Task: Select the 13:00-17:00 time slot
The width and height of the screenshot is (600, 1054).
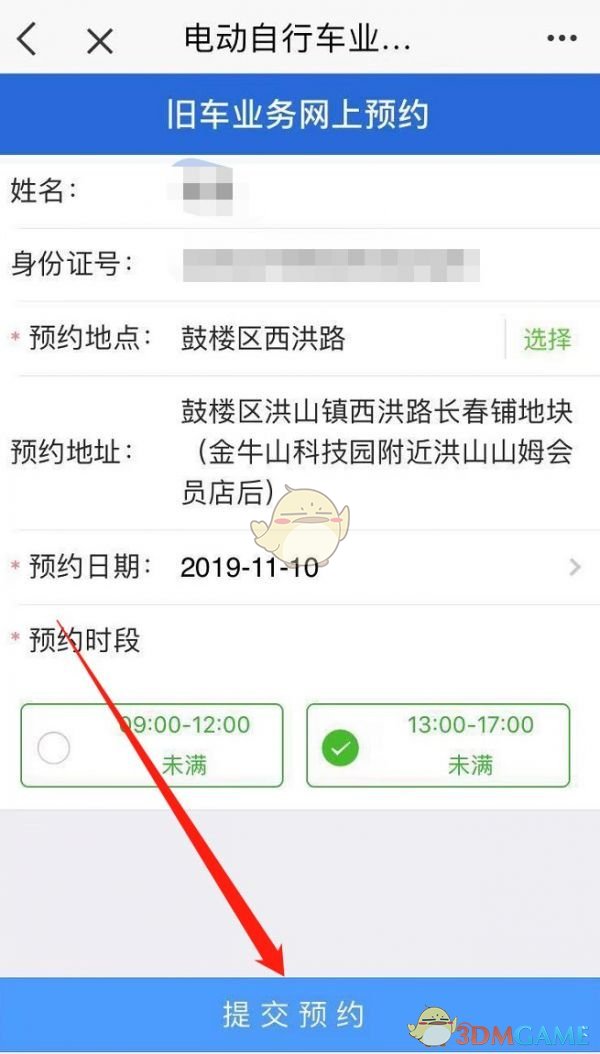Action: tap(438, 745)
